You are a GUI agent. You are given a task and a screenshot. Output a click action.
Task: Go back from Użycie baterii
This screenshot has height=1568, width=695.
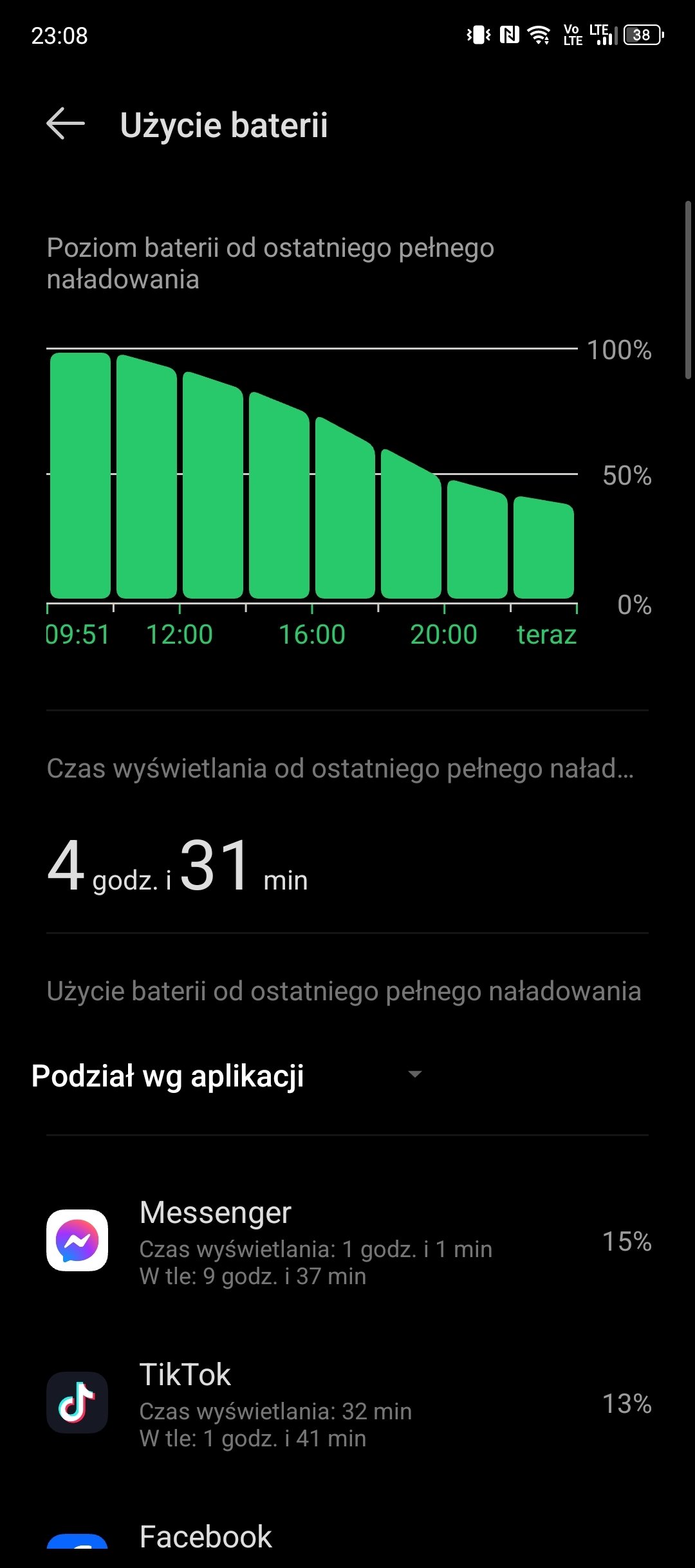coord(66,124)
